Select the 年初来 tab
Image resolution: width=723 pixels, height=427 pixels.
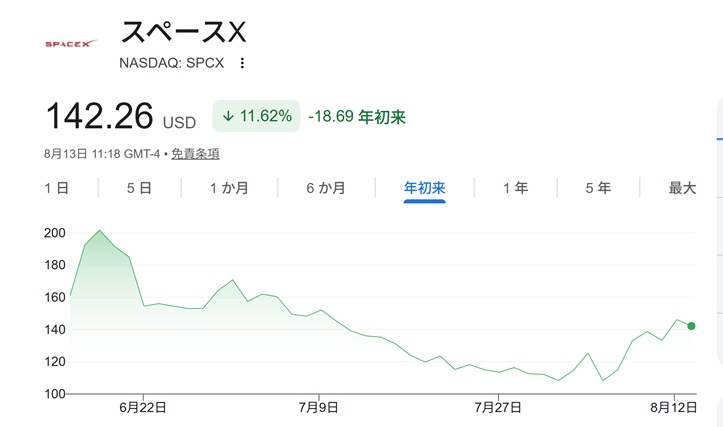(425, 188)
